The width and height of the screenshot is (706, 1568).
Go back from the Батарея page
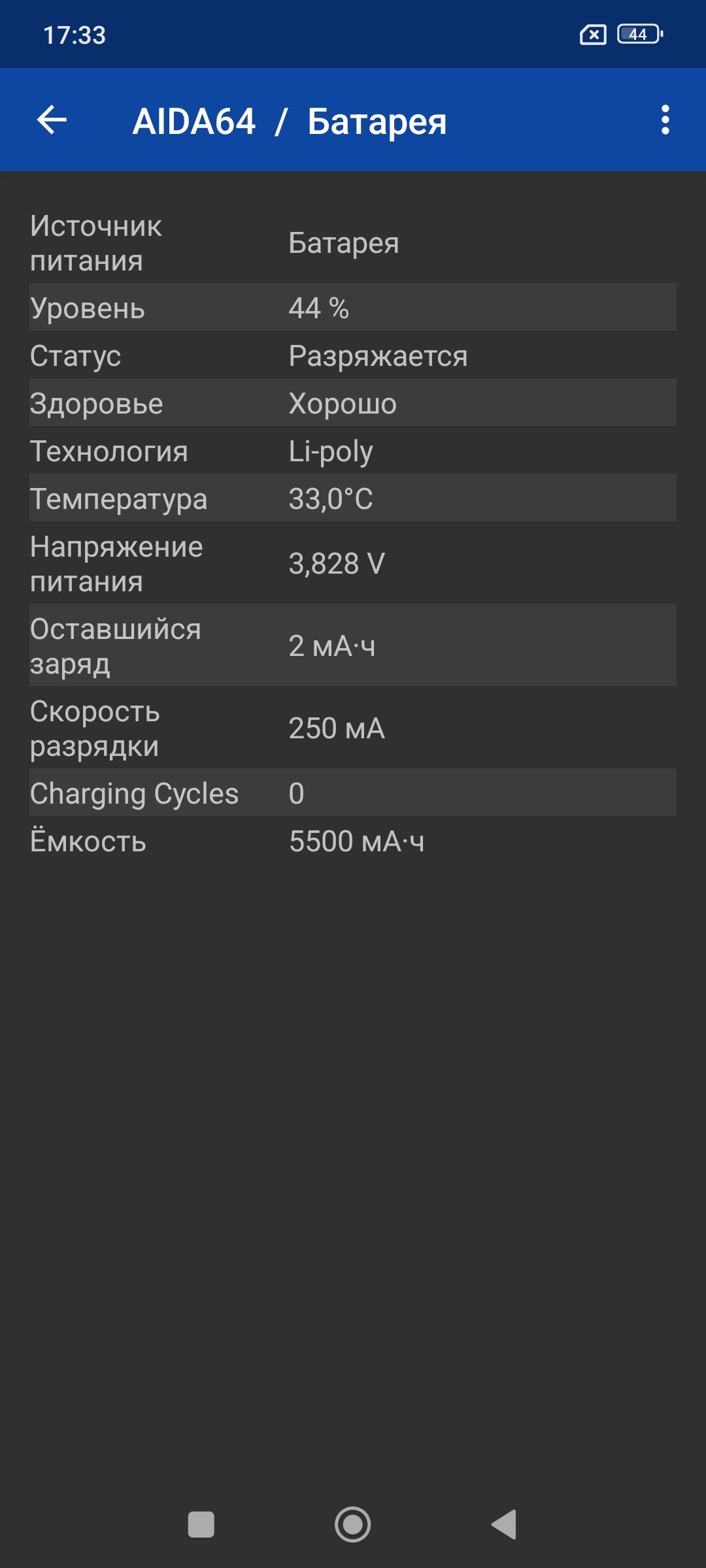pyautogui.click(x=52, y=120)
